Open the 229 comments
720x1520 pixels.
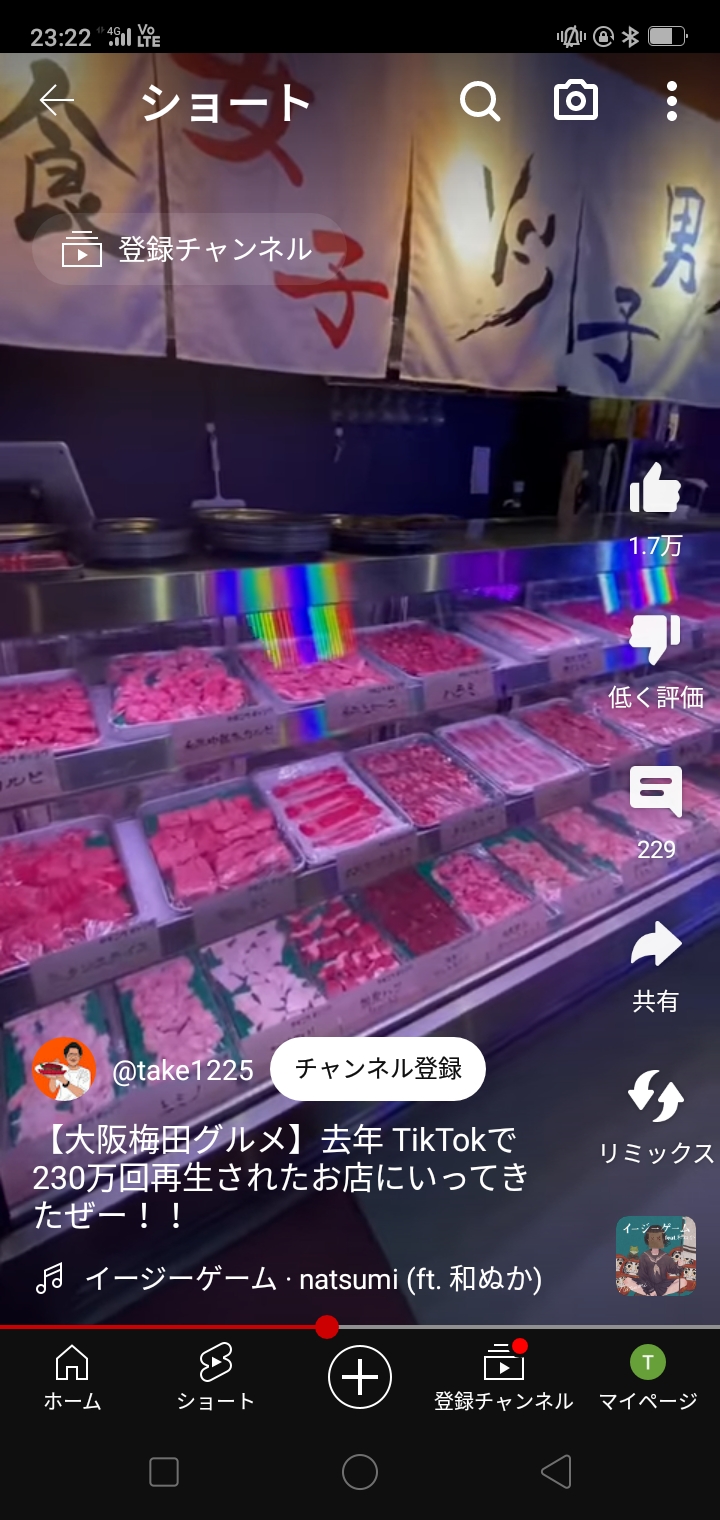[x=655, y=793]
